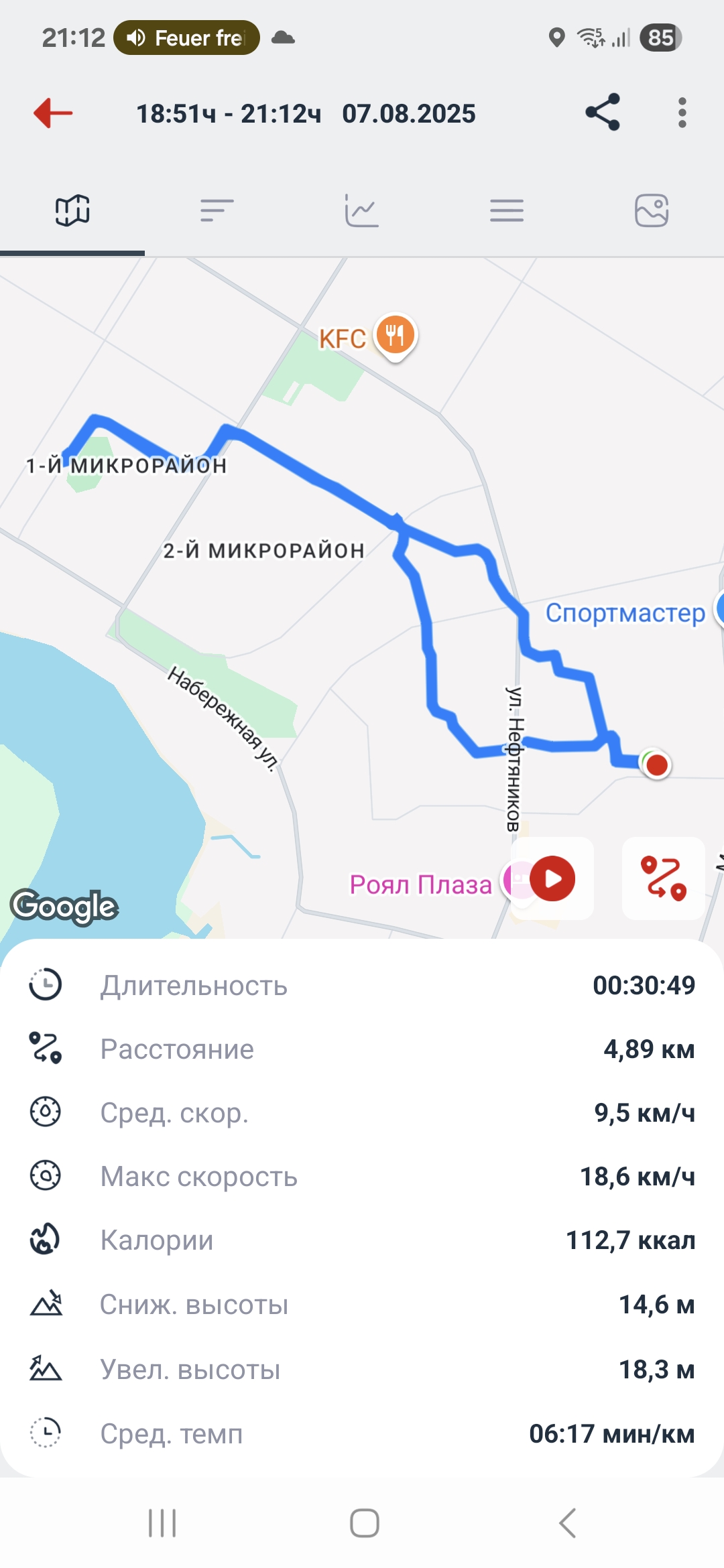Open the sorted-lines statistics tab
The width and height of the screenshot is (724, 1568).
(x=217, y=210)
